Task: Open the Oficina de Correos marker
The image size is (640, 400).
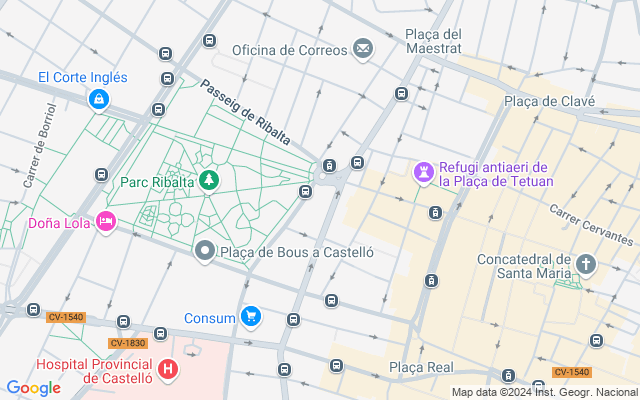Action: pos(362,49)
